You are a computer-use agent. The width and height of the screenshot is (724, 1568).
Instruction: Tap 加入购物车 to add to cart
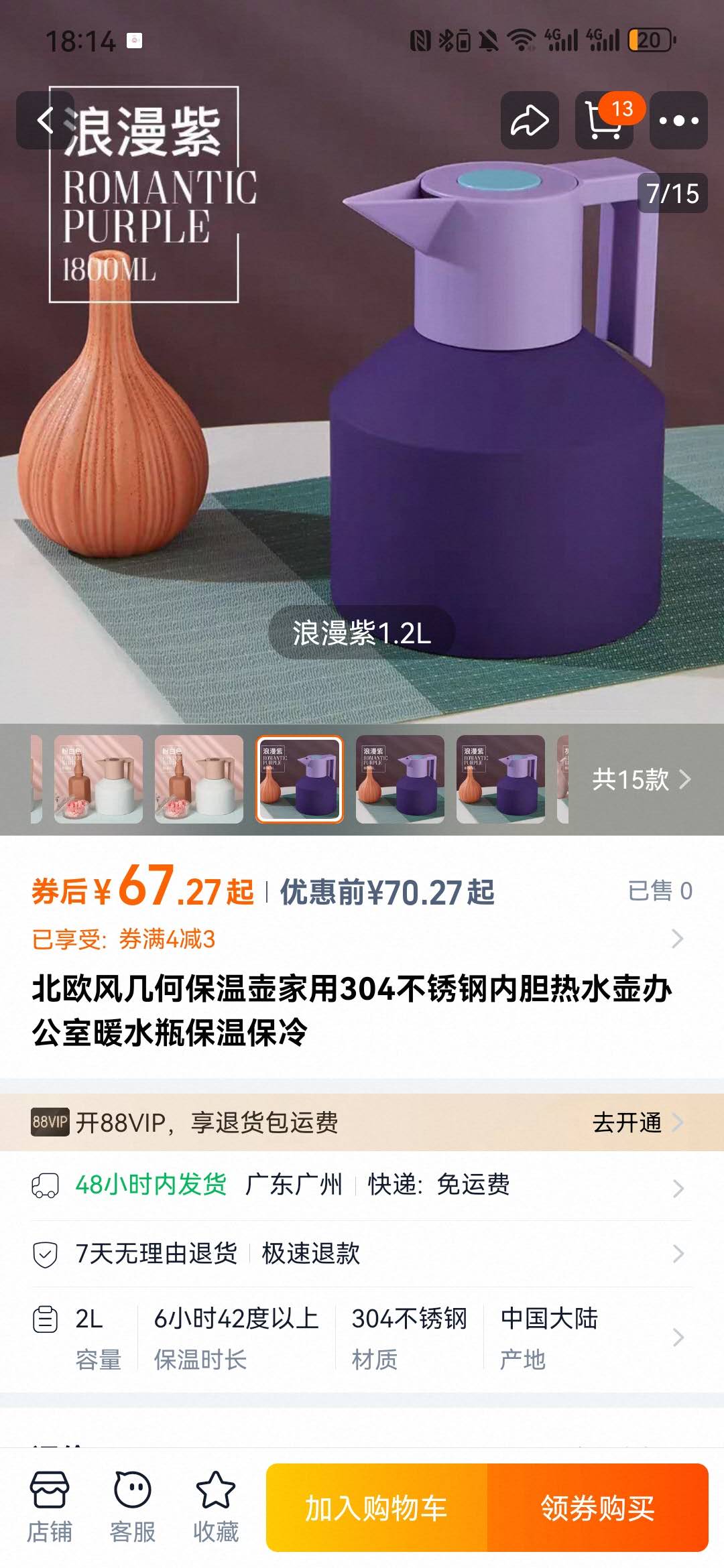[x=377, y=1508]
